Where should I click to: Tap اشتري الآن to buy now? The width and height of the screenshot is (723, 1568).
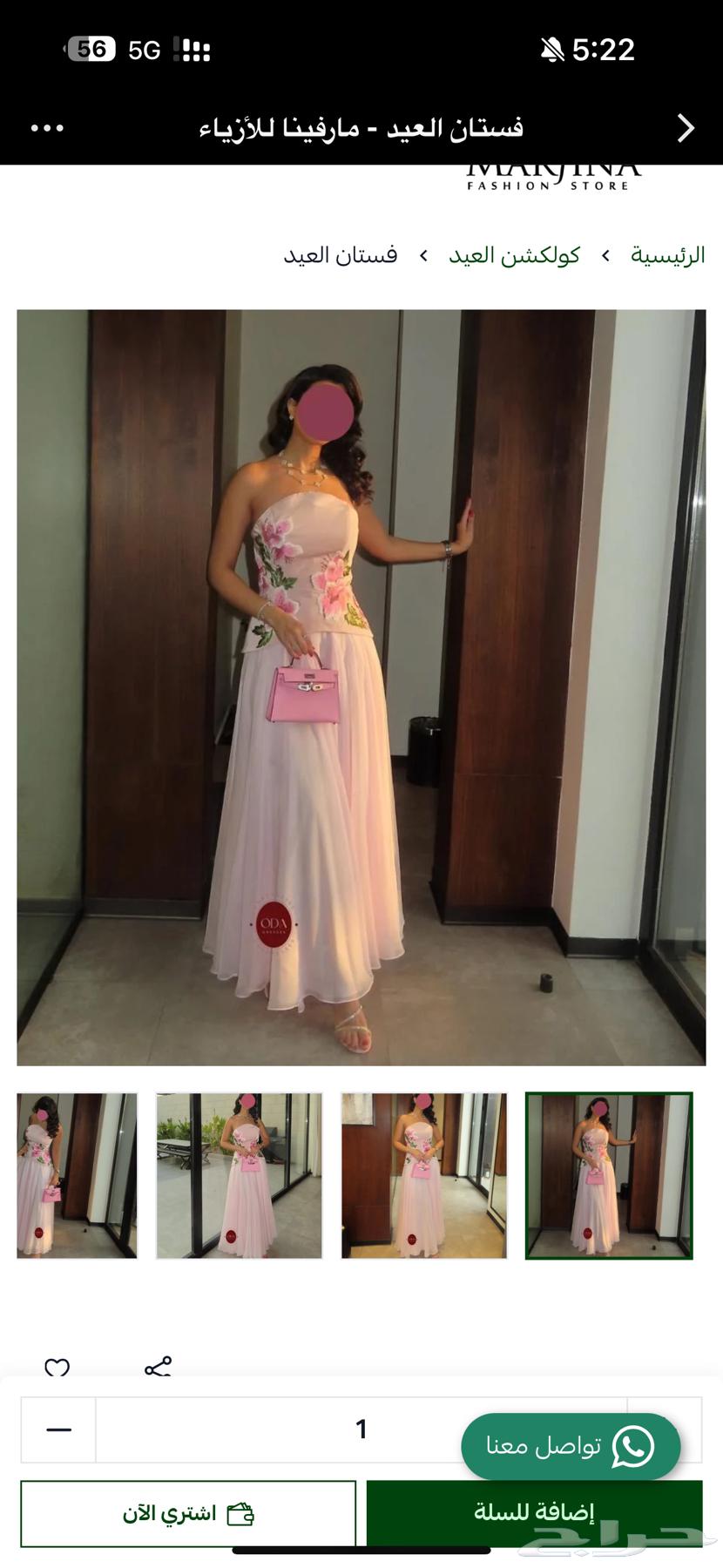[x=188, y=1513]
